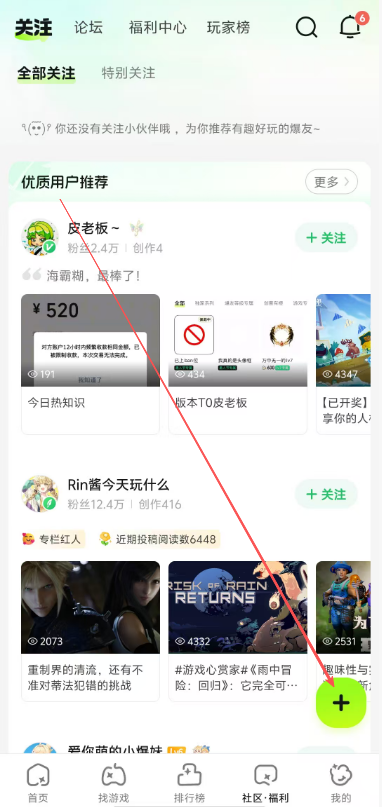Screen dimensions: 382x807
Task: Open the 版本T0皮老板 post card
Action: (x=238, y=364)
